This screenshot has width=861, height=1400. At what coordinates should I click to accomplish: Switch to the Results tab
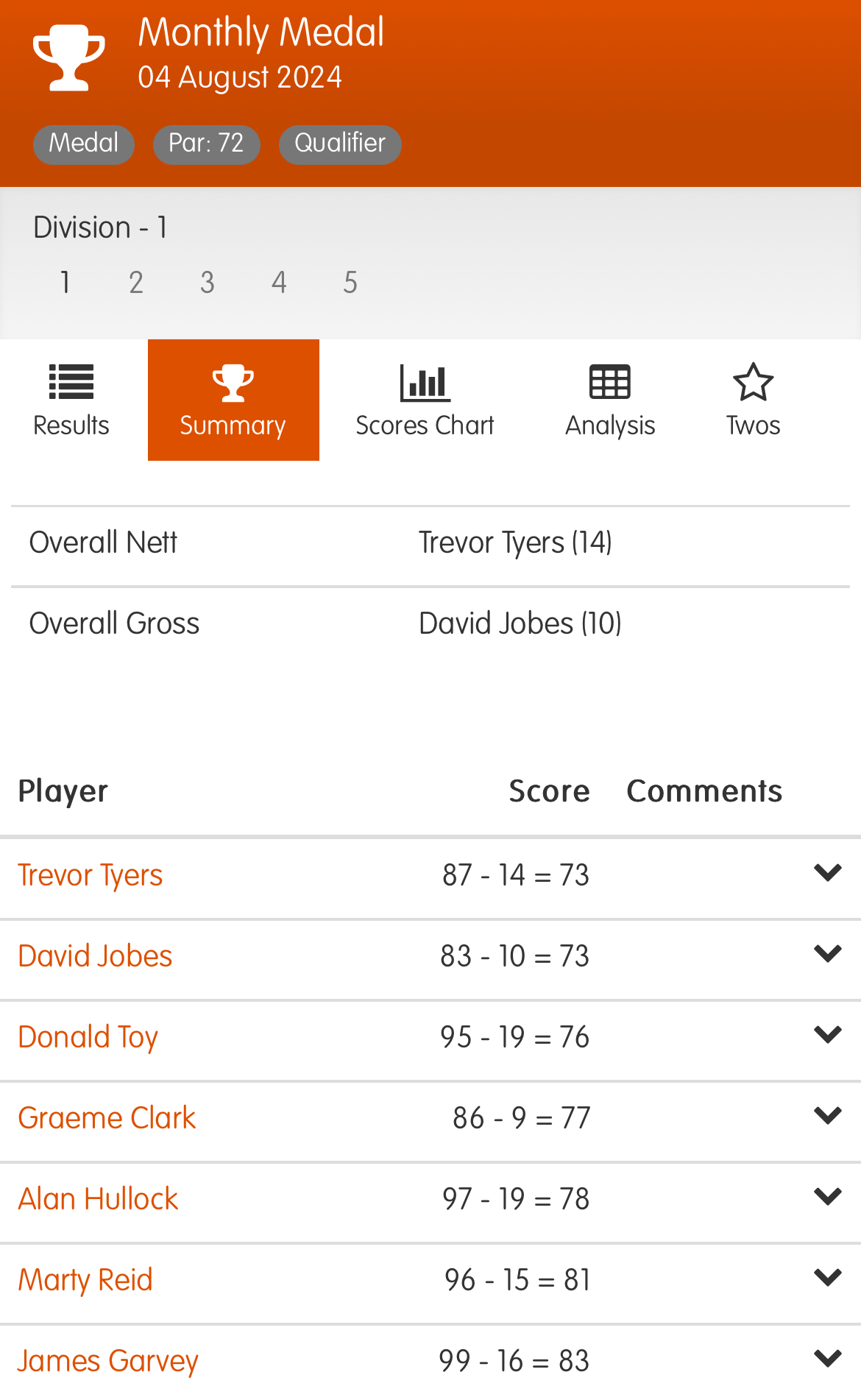pyautogui.click(x=71, y=400)
